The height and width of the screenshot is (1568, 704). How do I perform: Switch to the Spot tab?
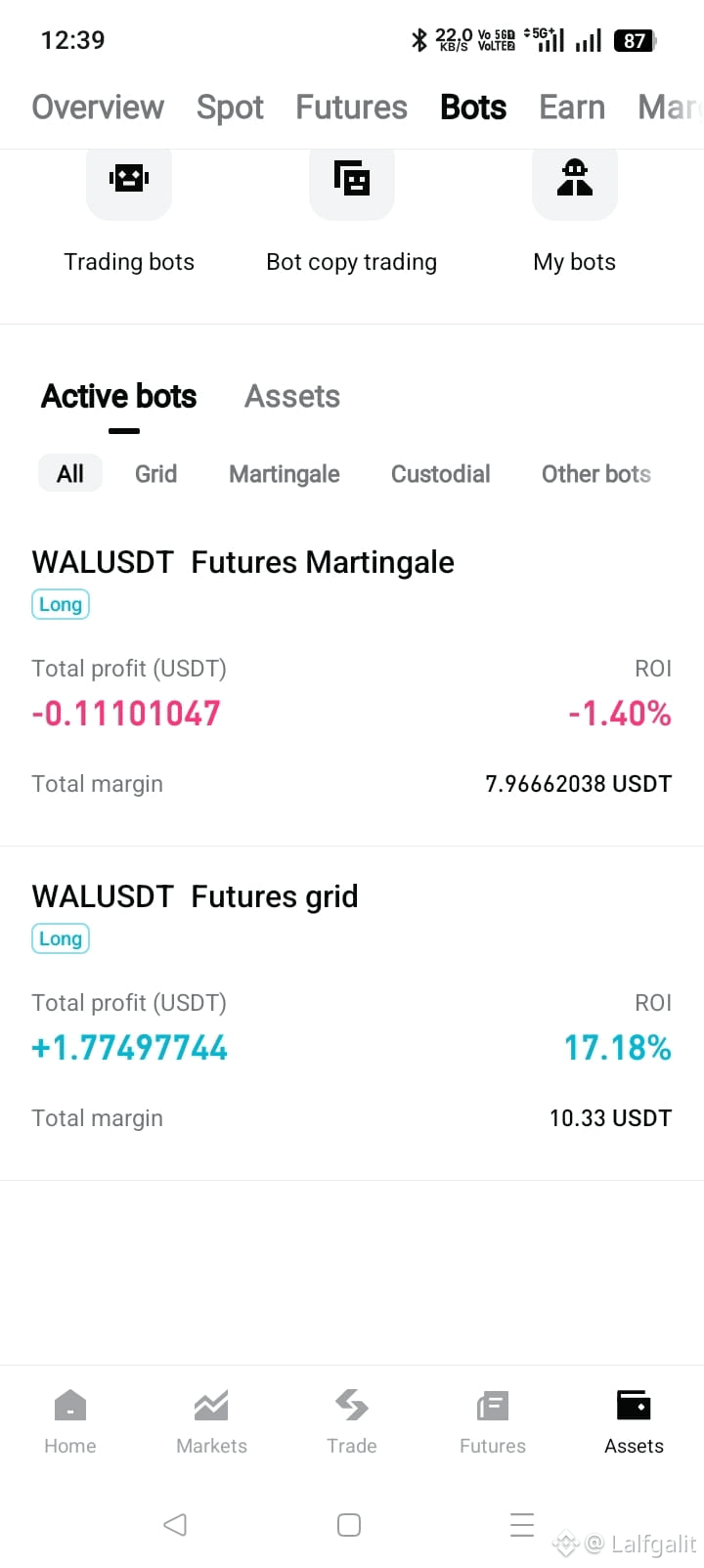(x=230, y=107)
